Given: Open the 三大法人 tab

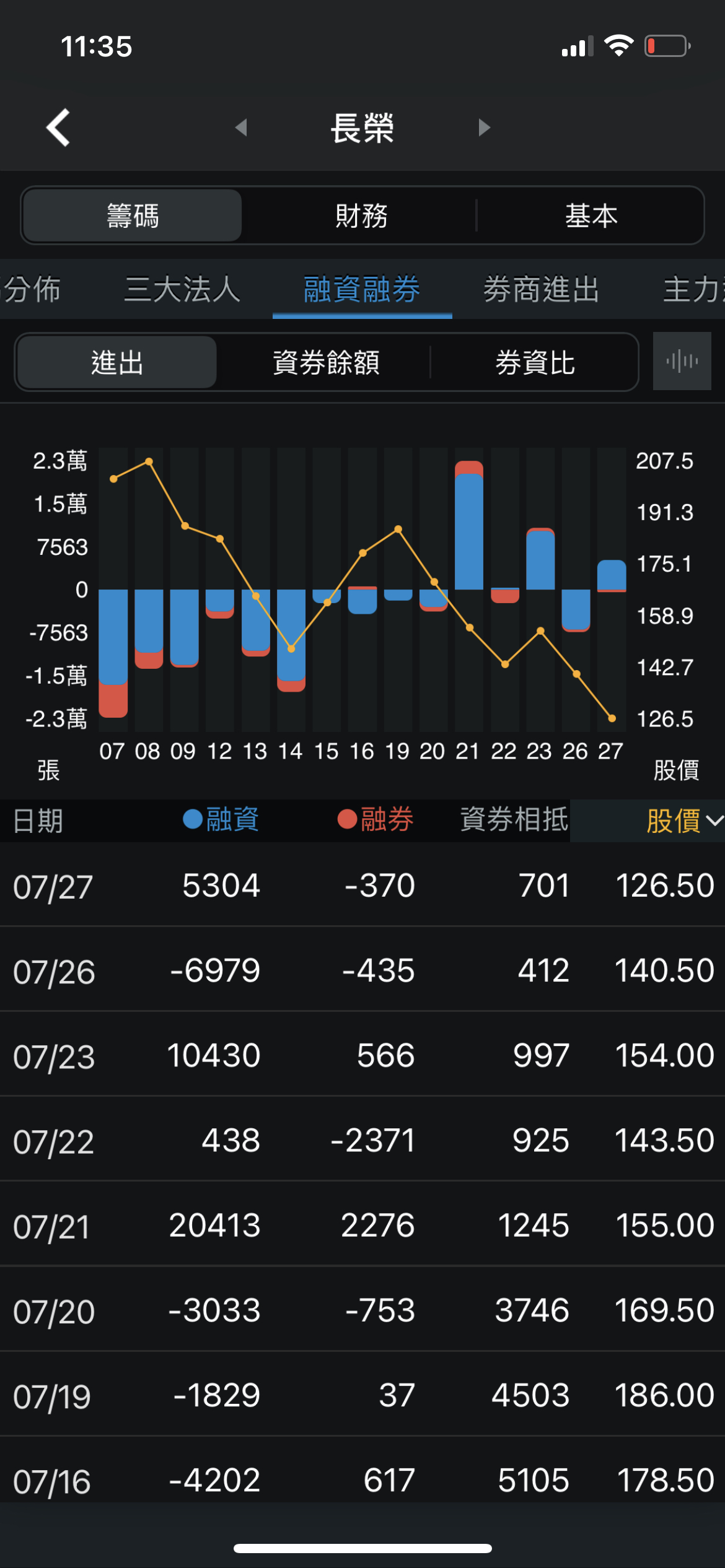Looking at the screenshot, I should click(x=182, y=289).
